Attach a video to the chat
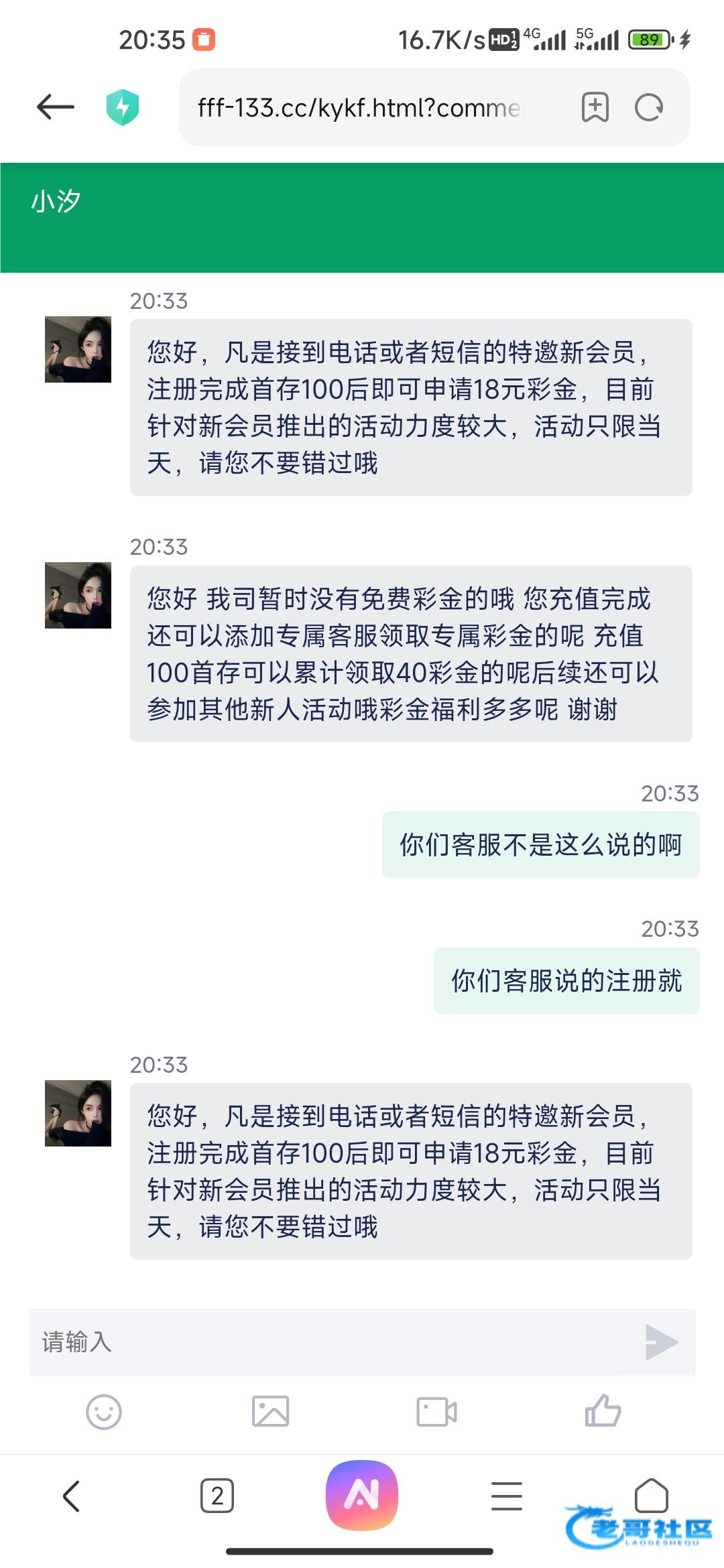Image resolution: width=724 pixels, height=1568 pixels. click(x=436, y=1412)
